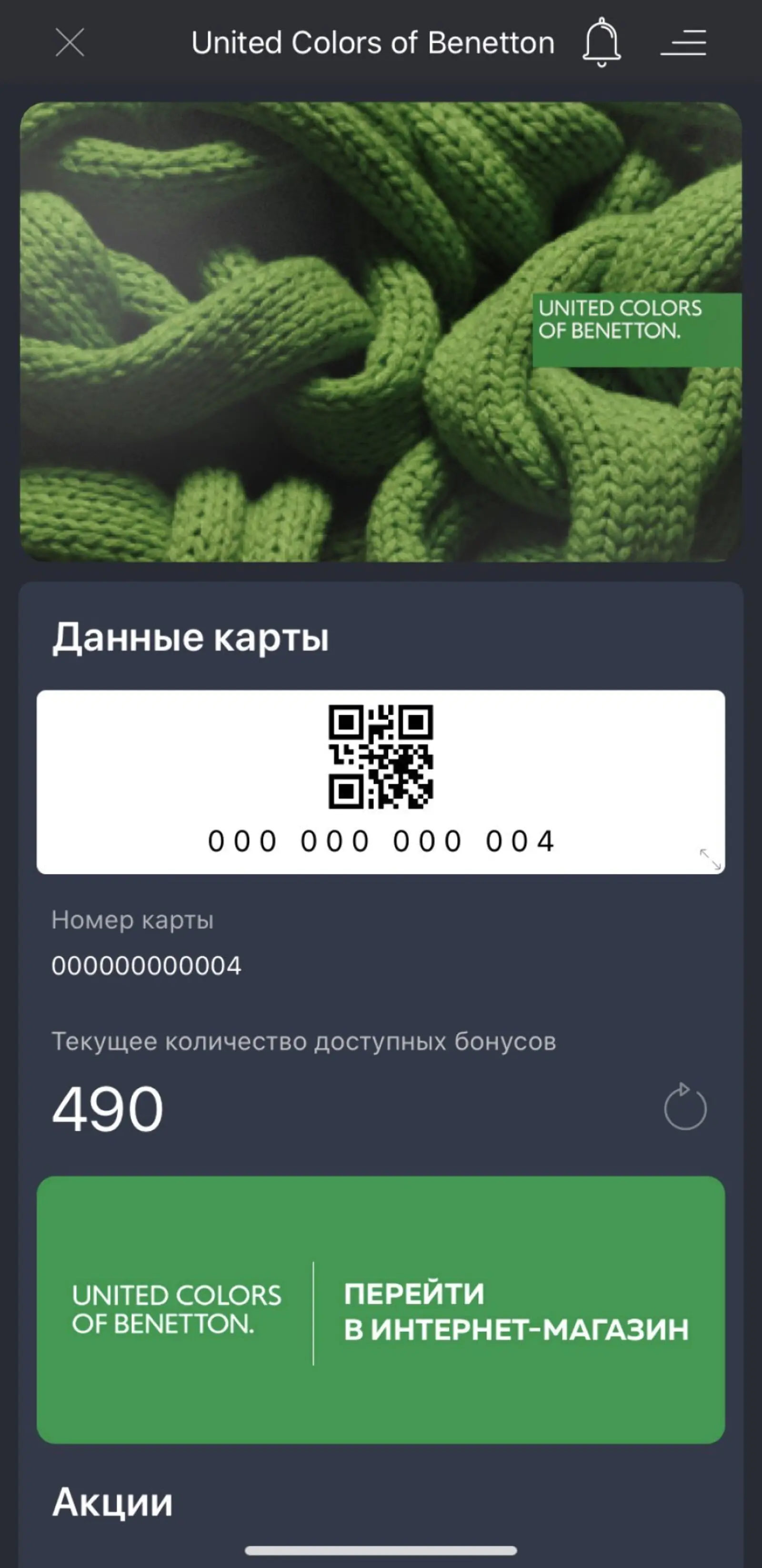Open the green knitted Benetton card image
The image size is (762, 1568).
point(381,332)
